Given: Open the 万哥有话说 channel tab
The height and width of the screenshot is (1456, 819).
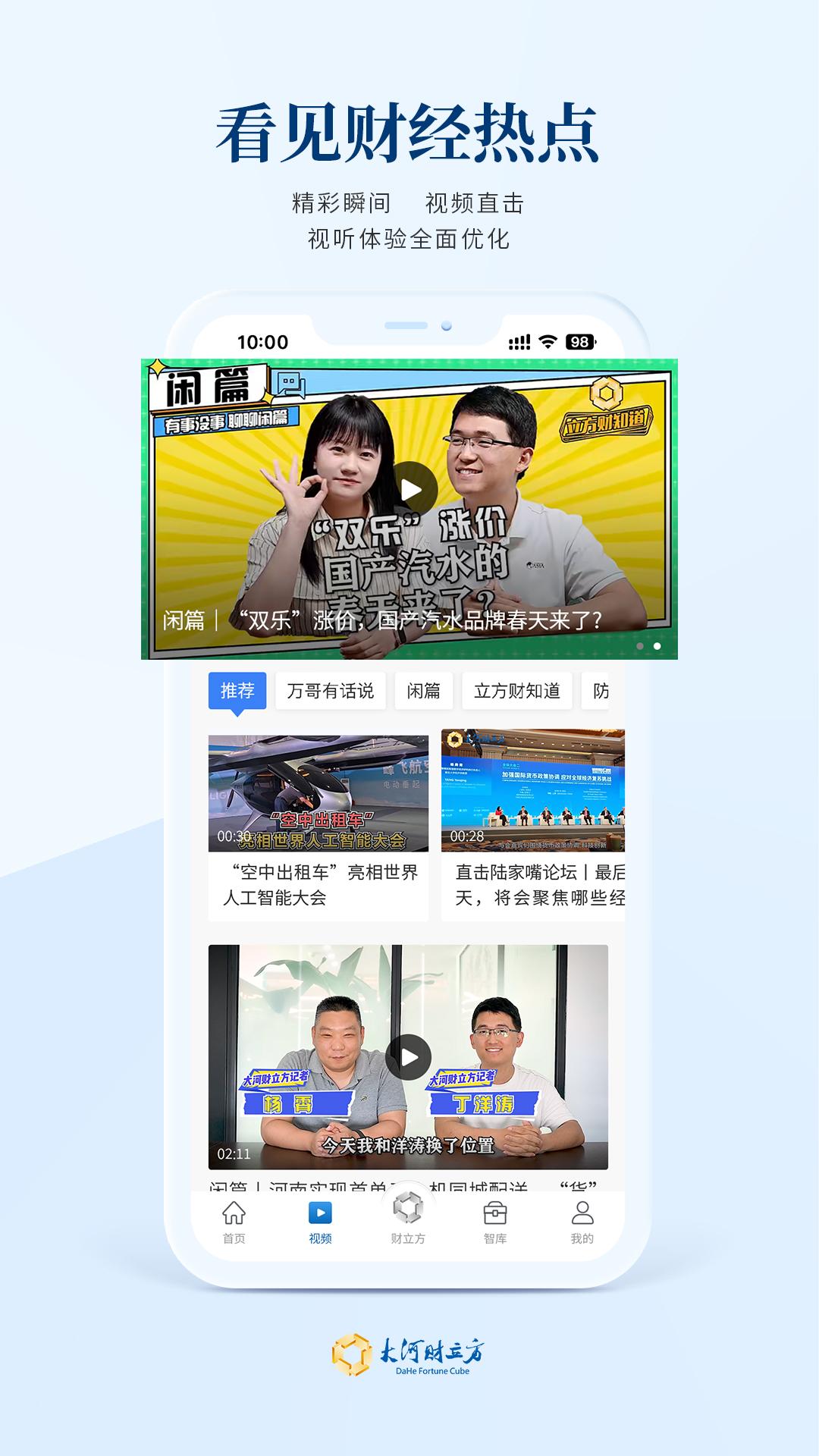Looking at the screenshot, I should [331, 690].
